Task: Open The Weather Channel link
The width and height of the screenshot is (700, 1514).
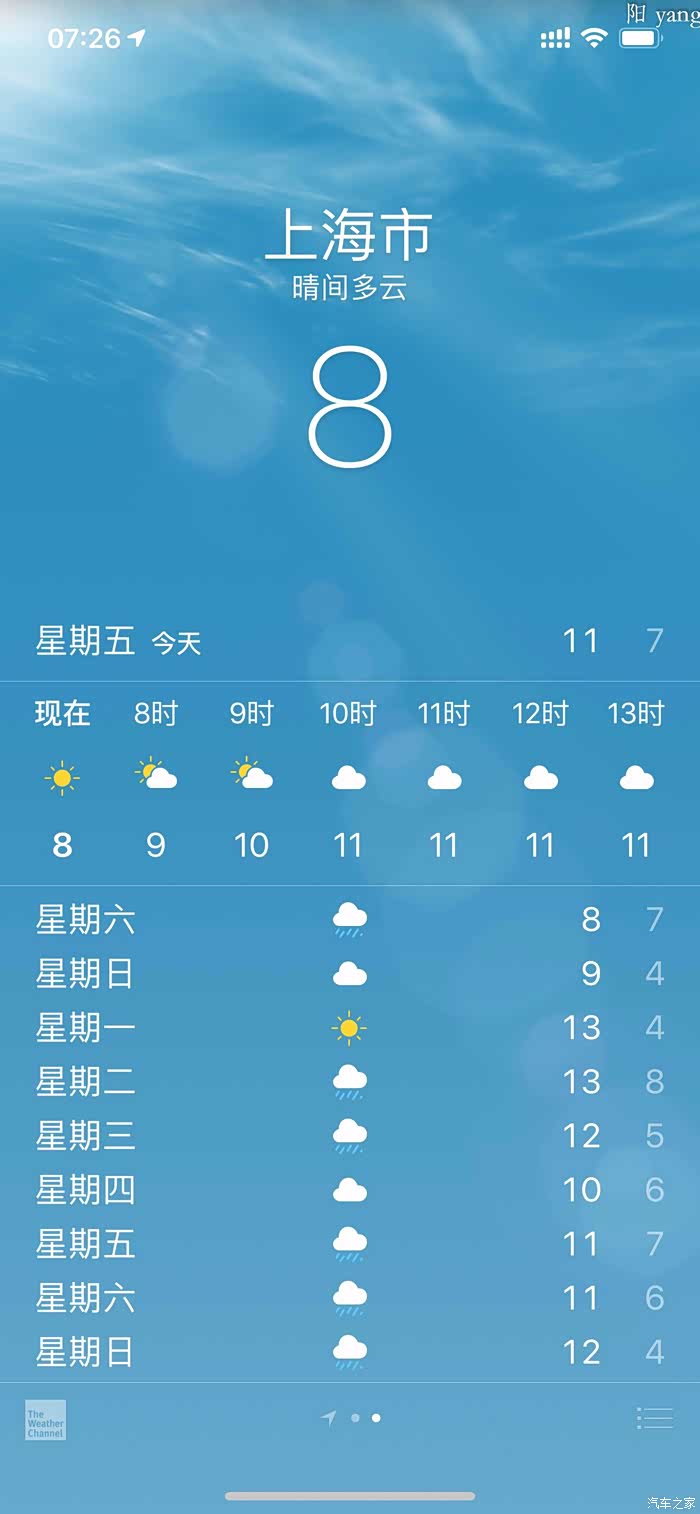Action: 45,1420
